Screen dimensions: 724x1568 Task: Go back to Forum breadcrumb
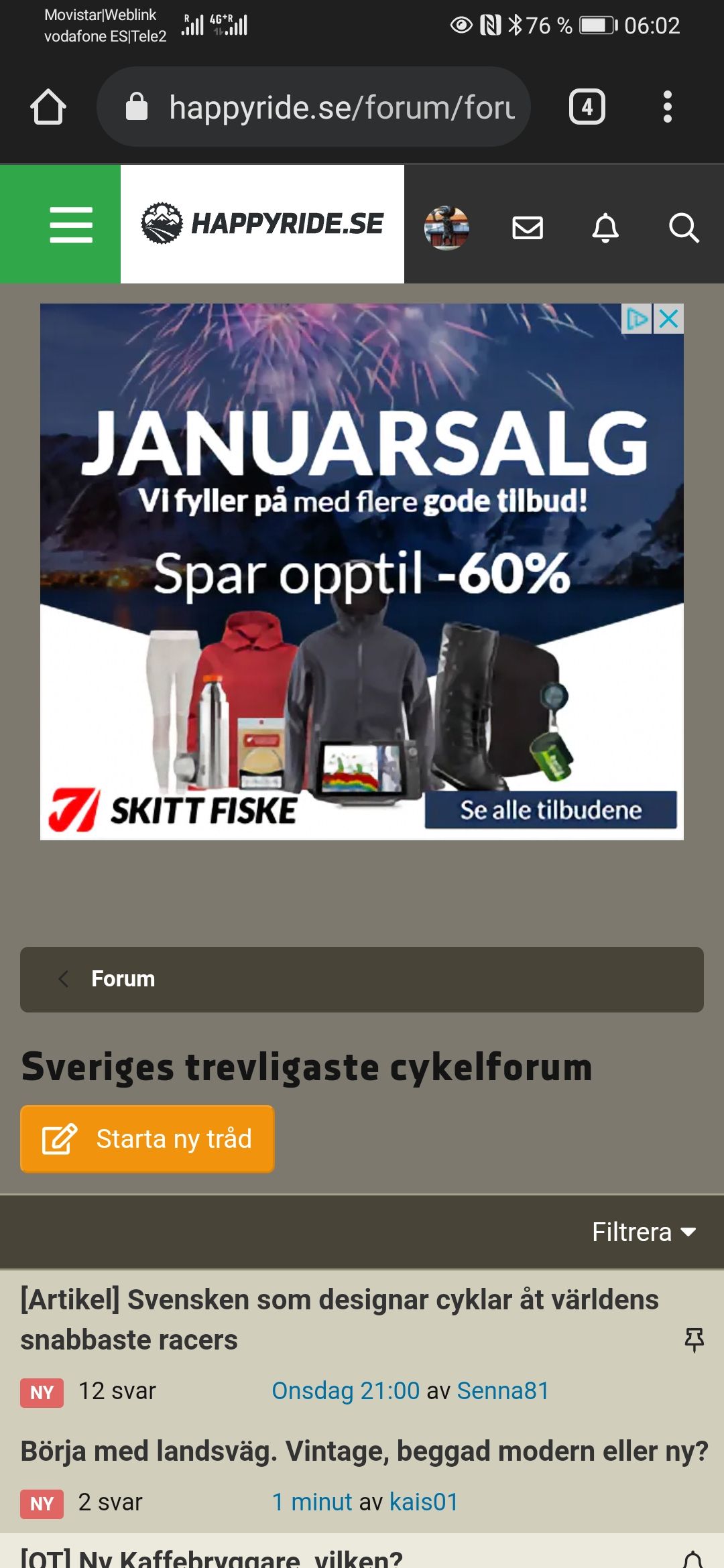coord(122,979)
